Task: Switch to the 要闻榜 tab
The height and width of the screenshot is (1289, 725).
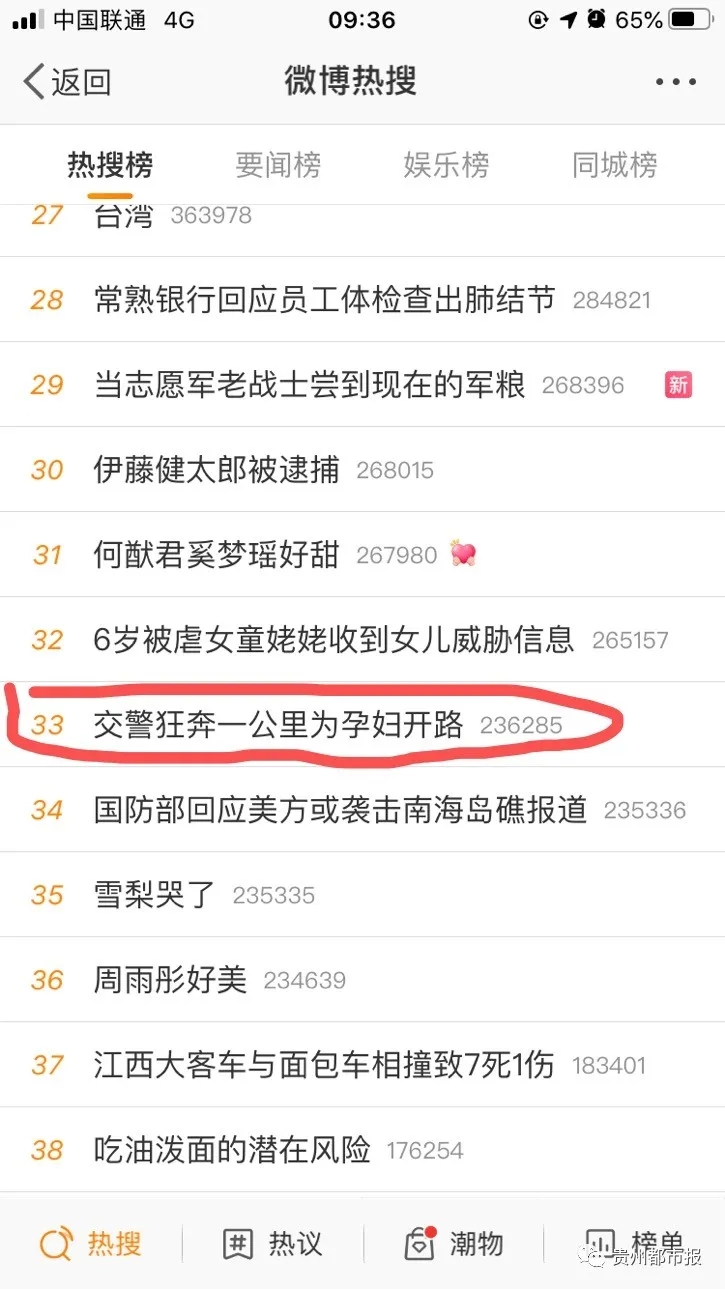Action: click(x=278, y=165)
